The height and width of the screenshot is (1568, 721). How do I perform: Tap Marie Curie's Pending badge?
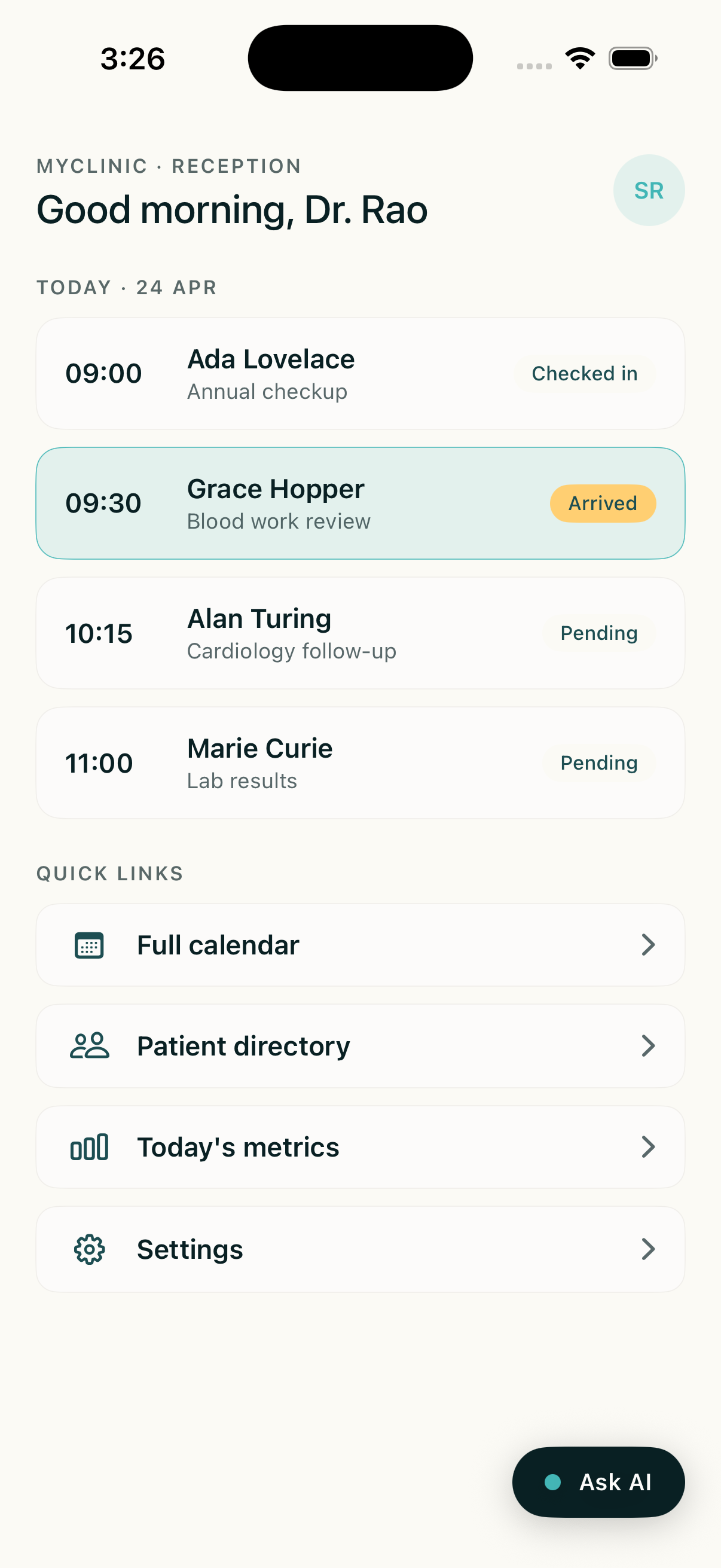(x=598, y=762)
